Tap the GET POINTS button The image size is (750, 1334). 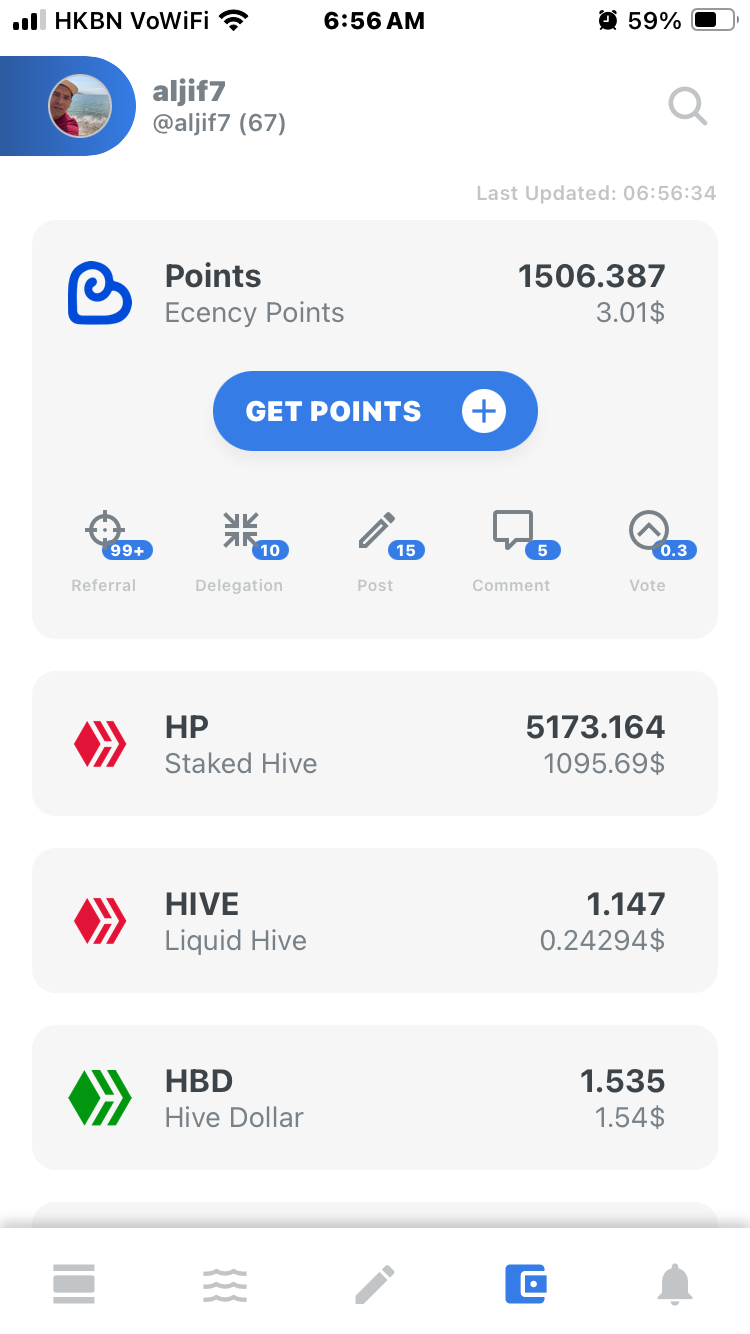coord(375,411)
